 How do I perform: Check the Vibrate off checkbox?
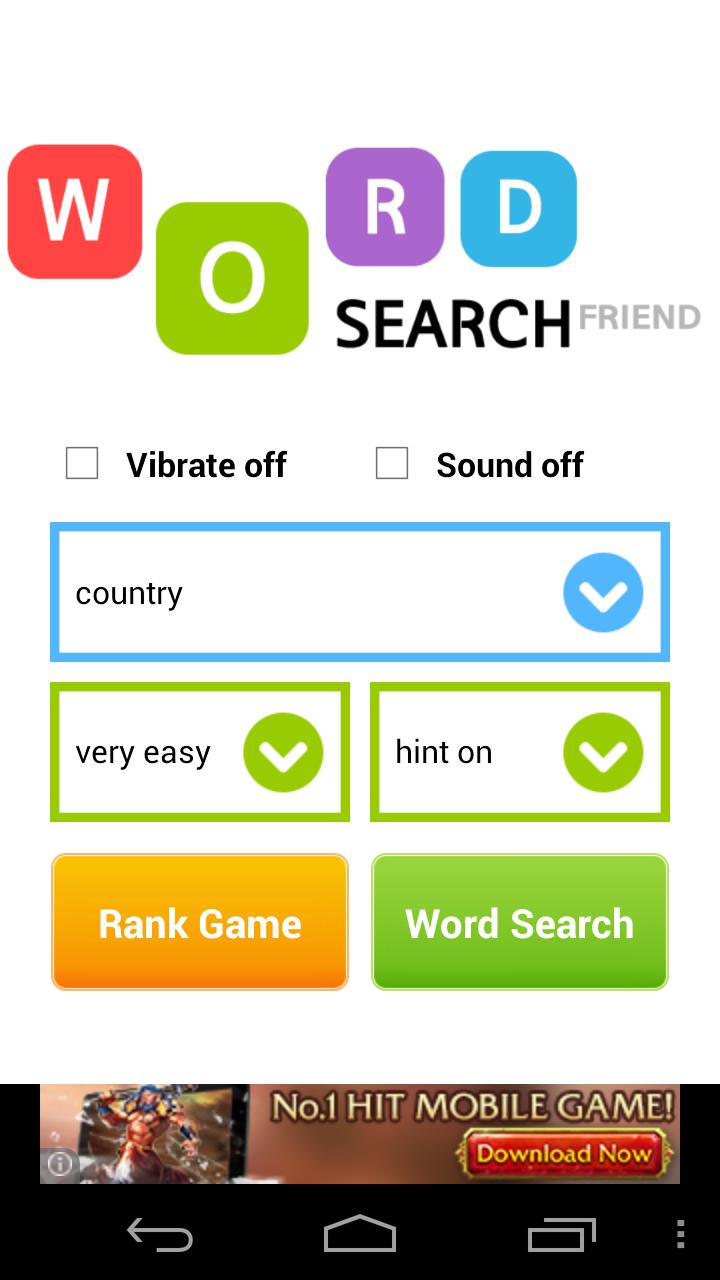(82, 464)
